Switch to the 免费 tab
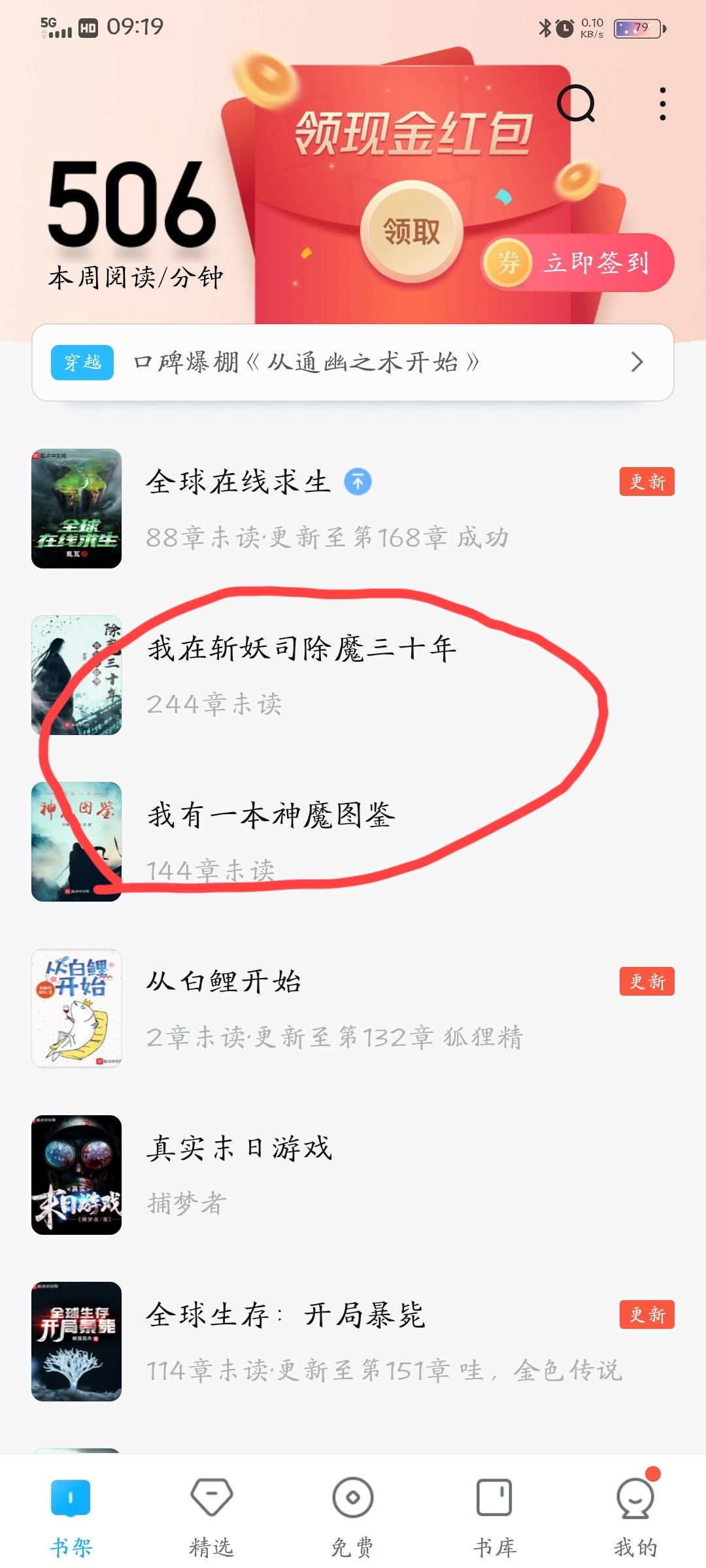Screen dimensions: 706x1568 coord(352,1517)
